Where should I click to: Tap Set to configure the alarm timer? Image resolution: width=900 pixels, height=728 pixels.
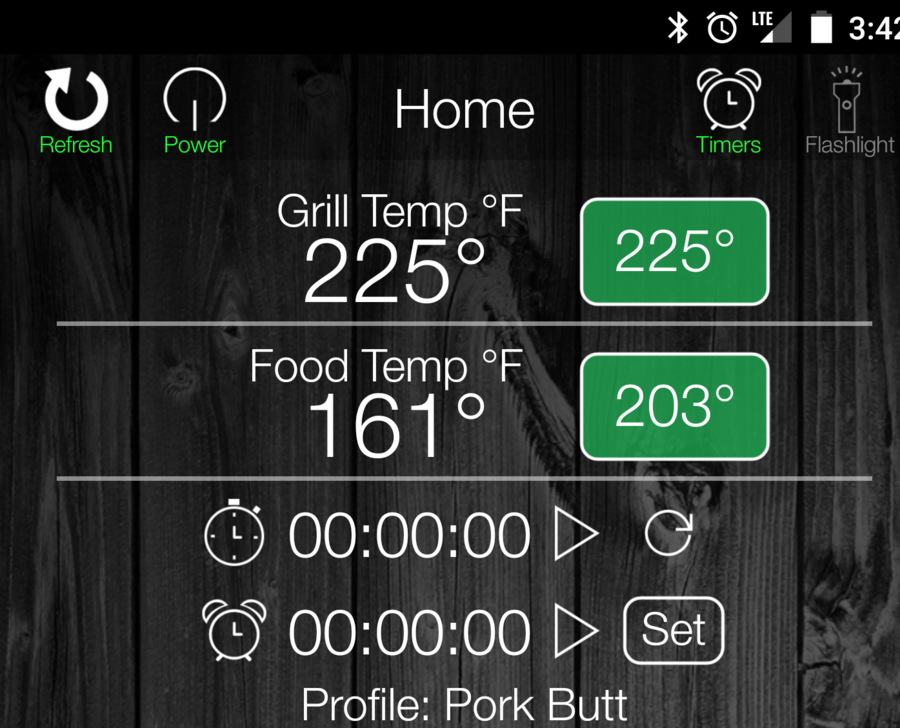pos(673,630)
